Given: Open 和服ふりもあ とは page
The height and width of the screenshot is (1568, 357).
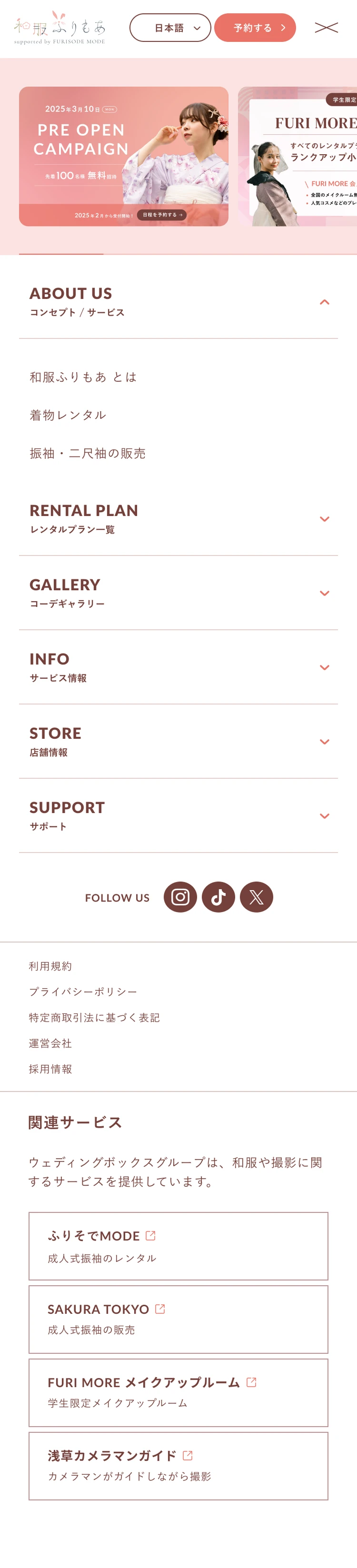Looking at the screenshot, I should point(83,377).
